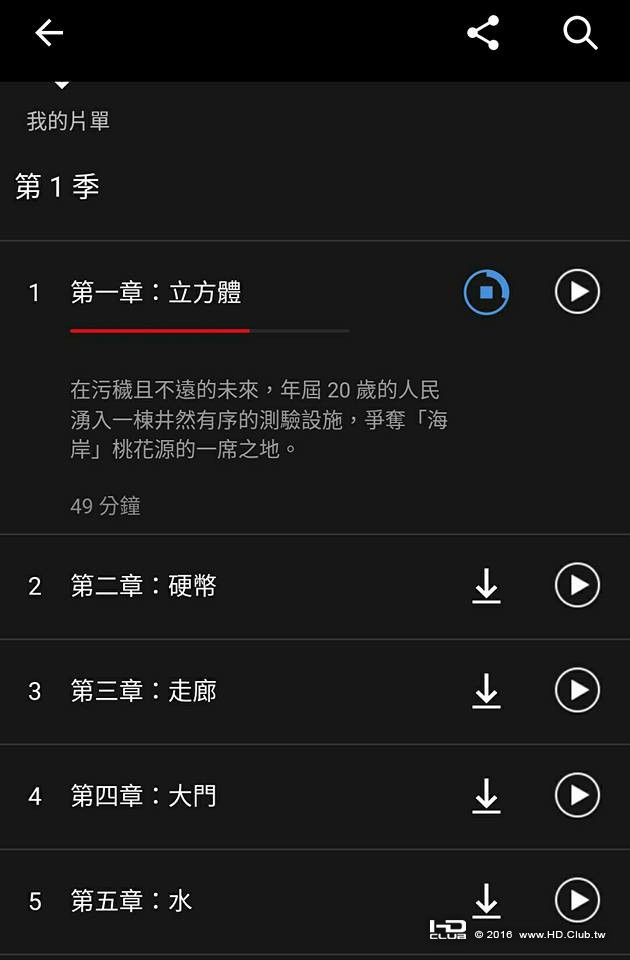Screen dimensions: 630x960
Task: Share this show
Action: [483, 33]
